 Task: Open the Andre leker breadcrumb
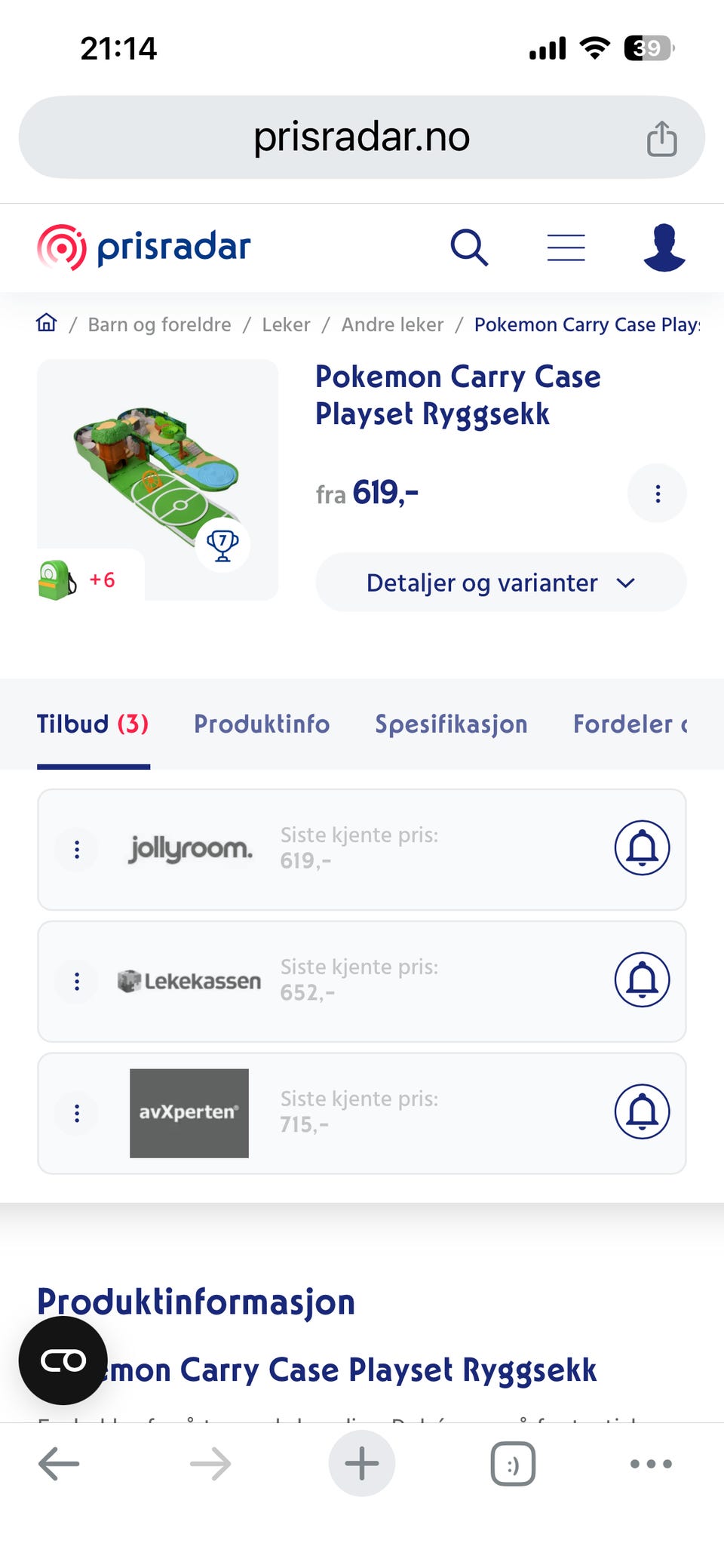pos(392,324)
